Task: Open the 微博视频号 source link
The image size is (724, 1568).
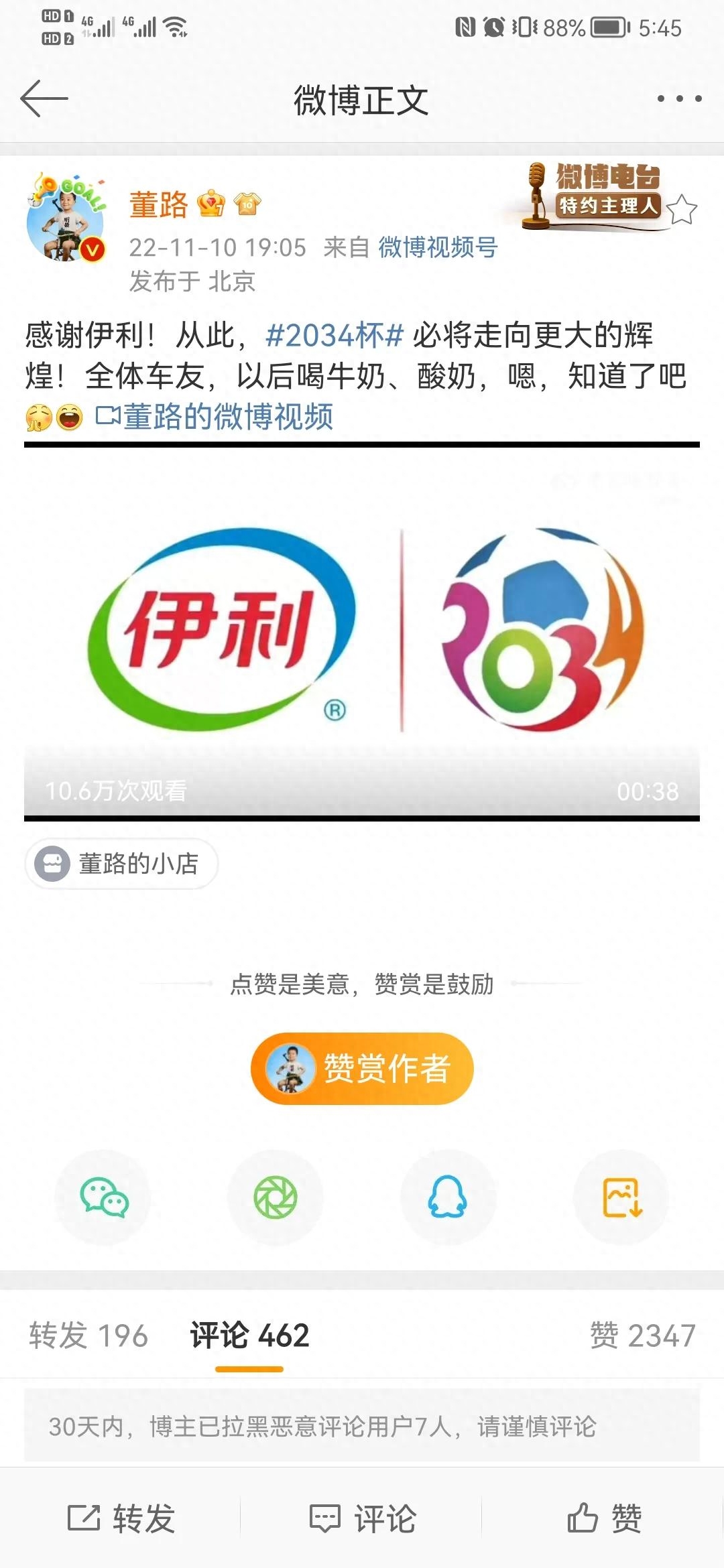Action: point(438,247)
